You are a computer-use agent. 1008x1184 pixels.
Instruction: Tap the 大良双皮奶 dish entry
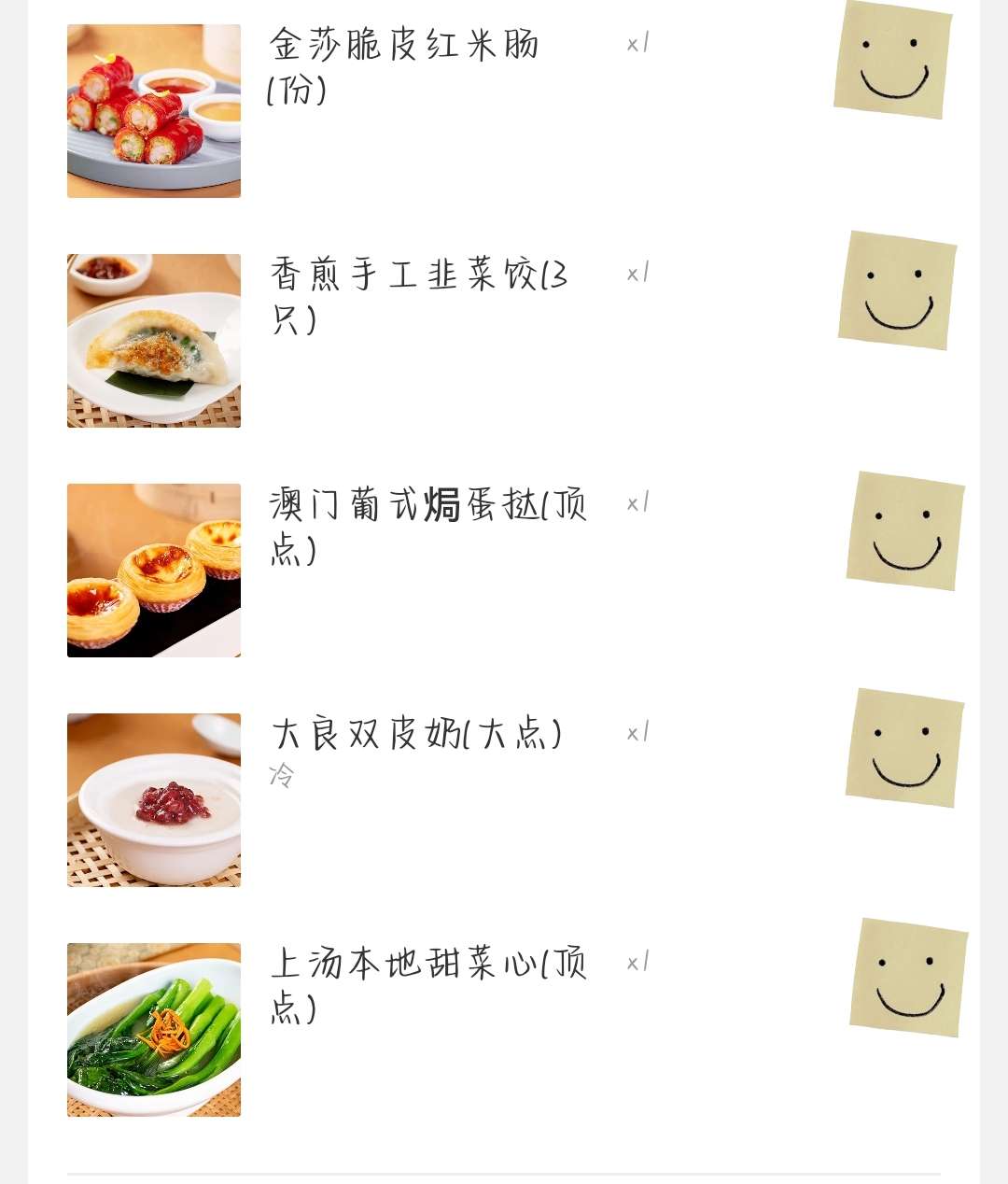click(x=416, y=734)
